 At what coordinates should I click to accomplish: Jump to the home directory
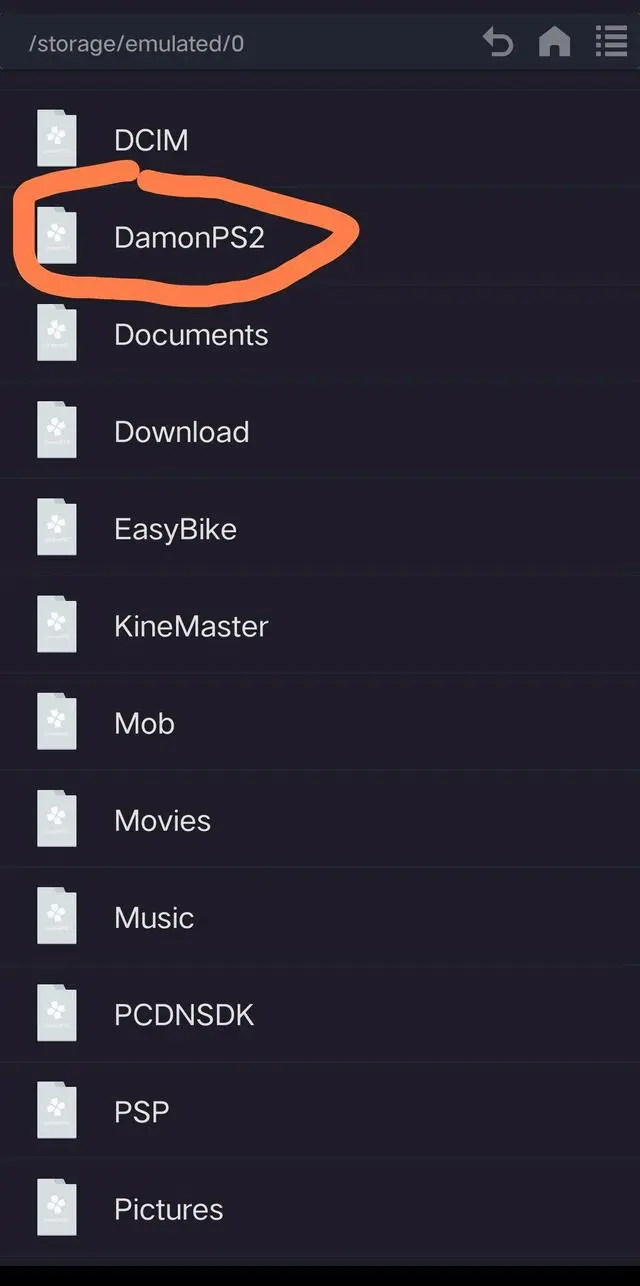[554, 43]
